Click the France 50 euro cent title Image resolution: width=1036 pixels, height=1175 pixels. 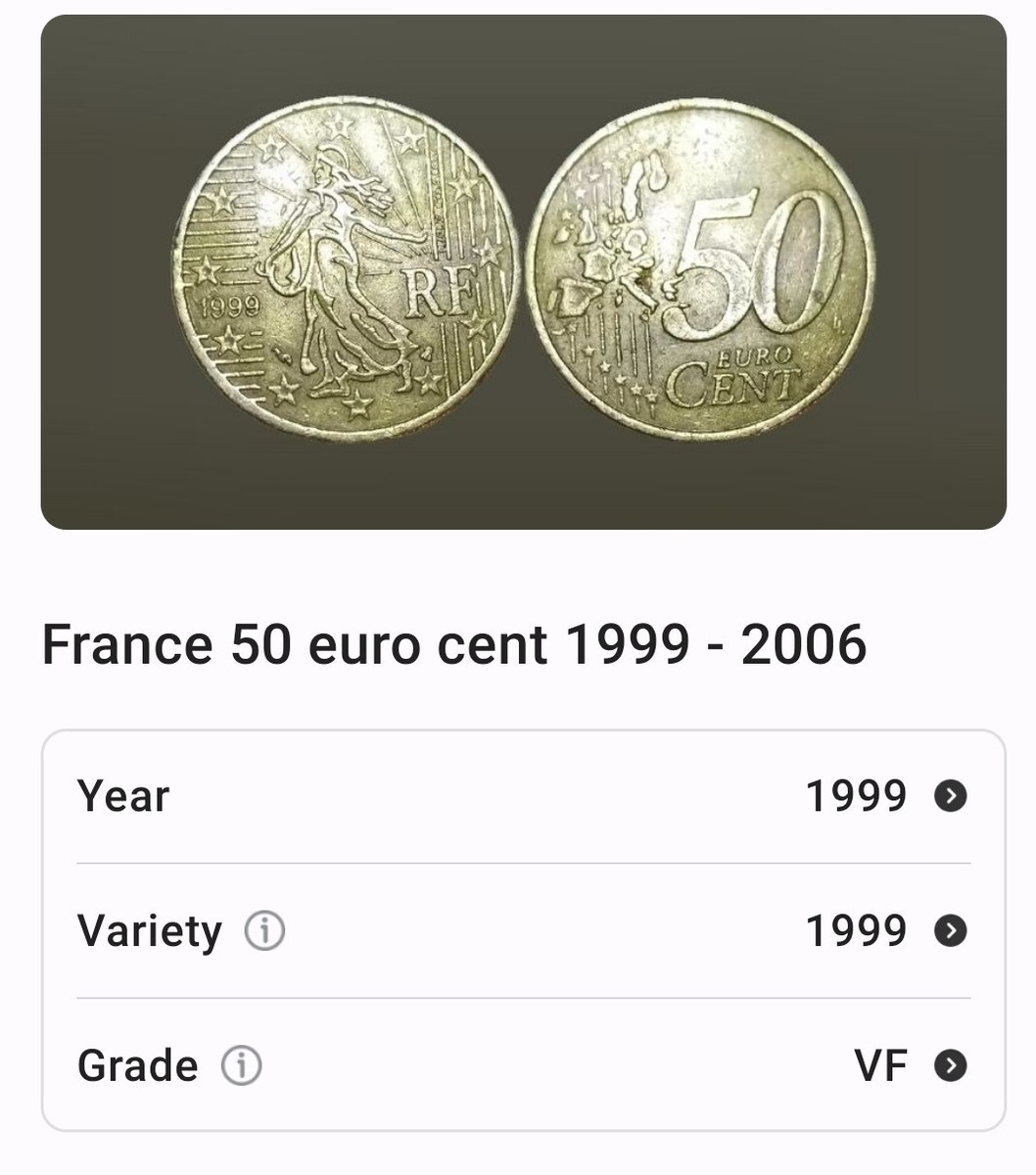point(454,644)
